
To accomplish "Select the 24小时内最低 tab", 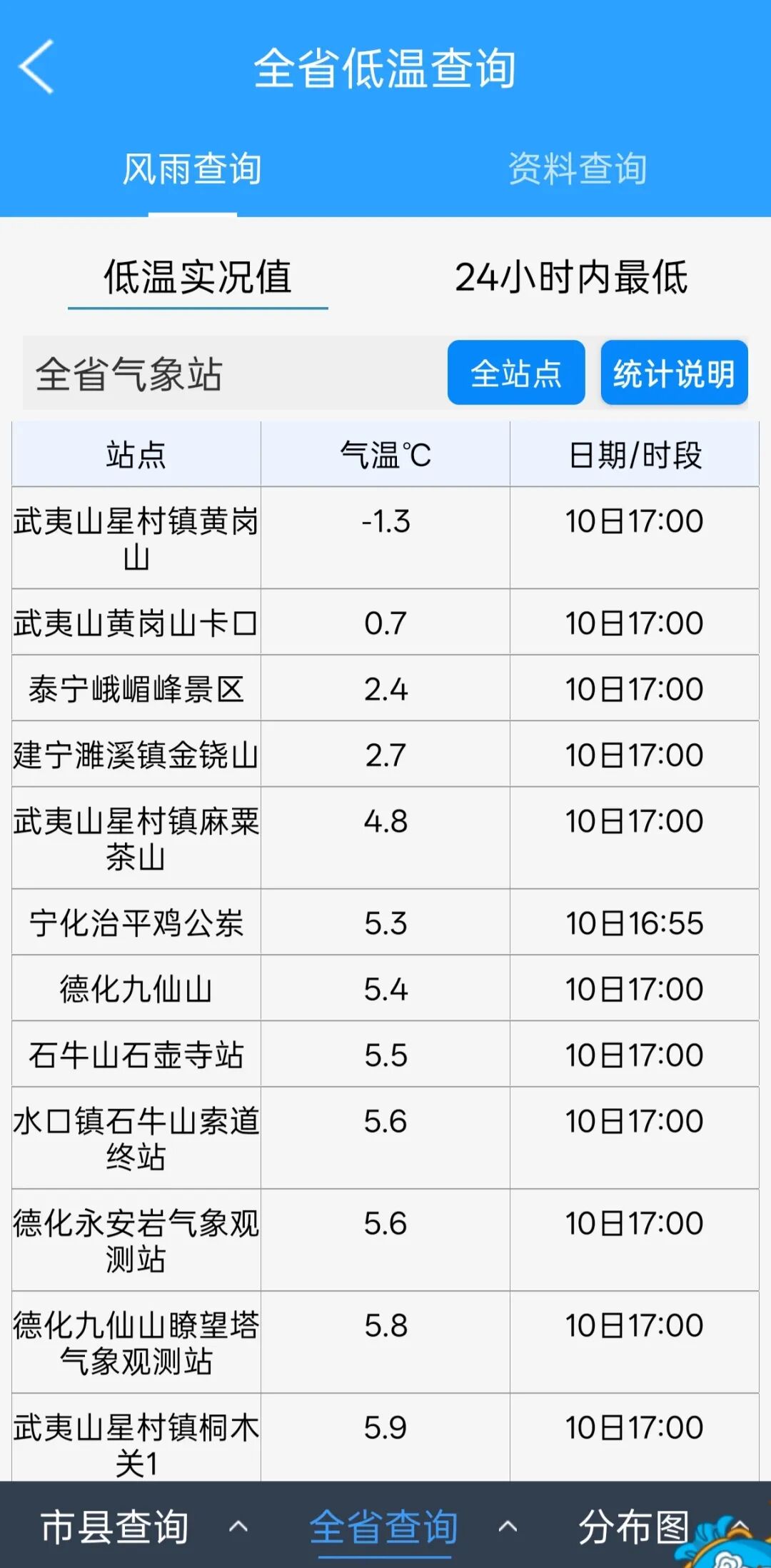I will click(571, 278).
